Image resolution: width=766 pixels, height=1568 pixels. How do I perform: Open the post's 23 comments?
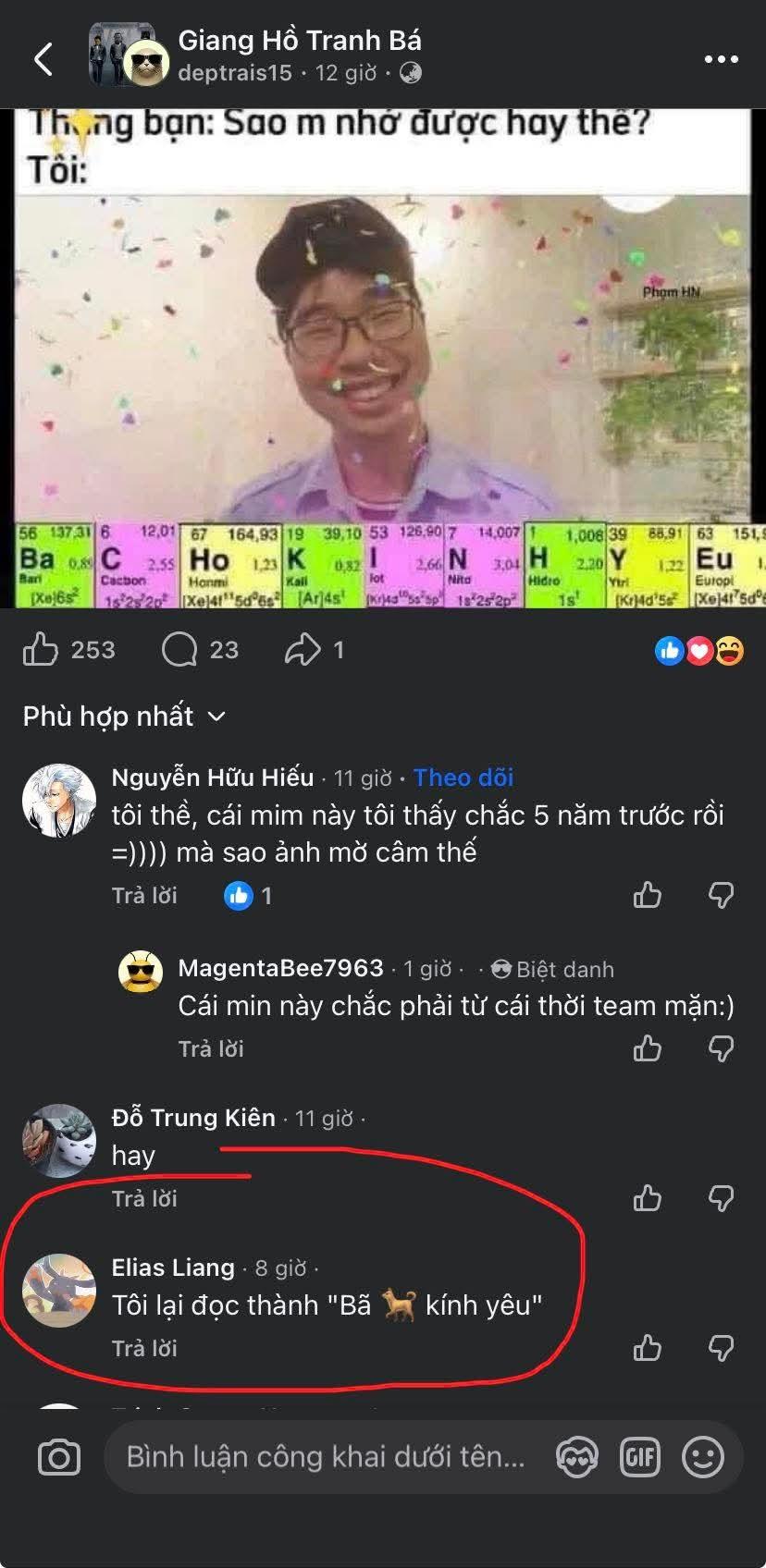tap(200, 650)
